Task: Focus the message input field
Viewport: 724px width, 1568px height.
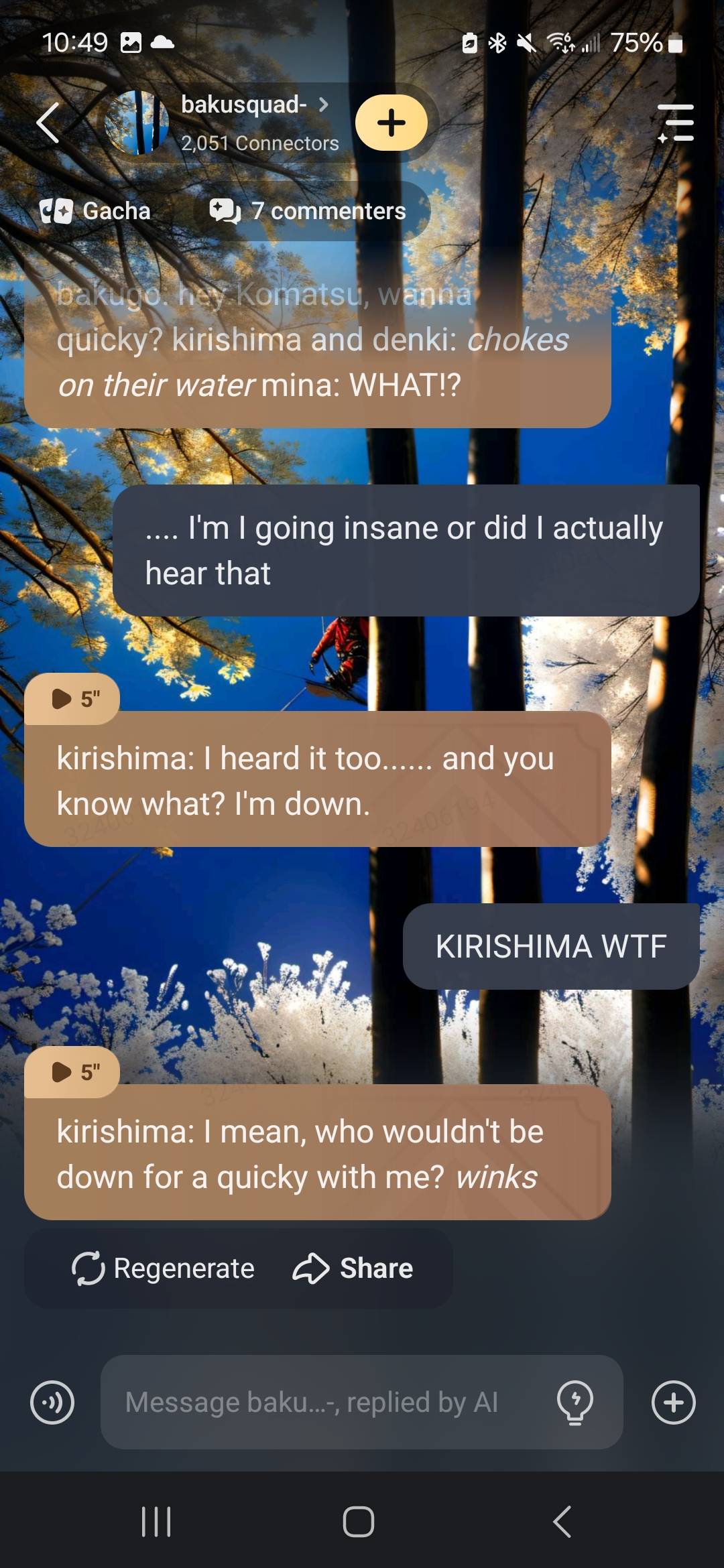Action: 322,1402
